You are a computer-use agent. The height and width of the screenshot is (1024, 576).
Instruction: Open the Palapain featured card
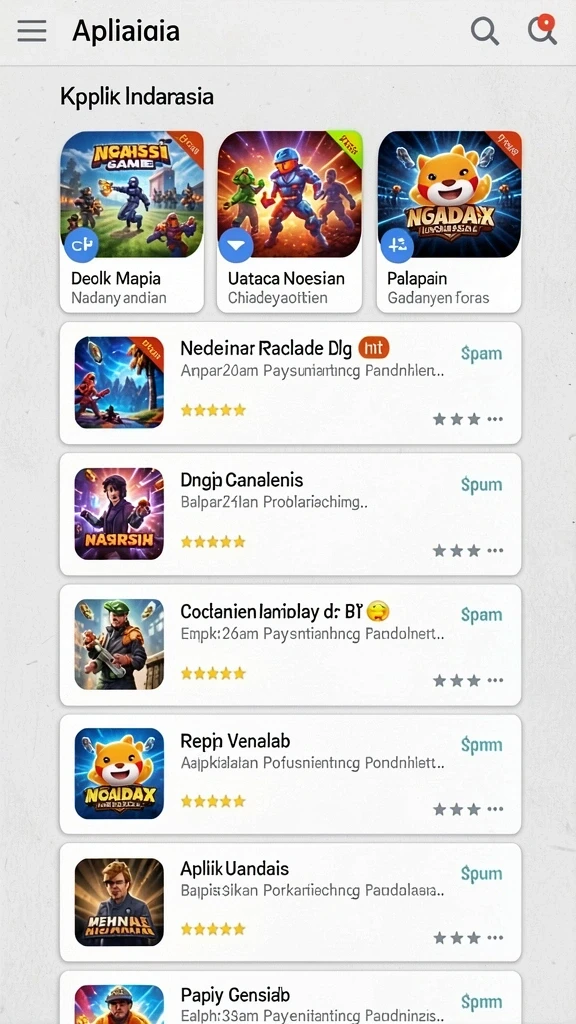coord(449,221)
